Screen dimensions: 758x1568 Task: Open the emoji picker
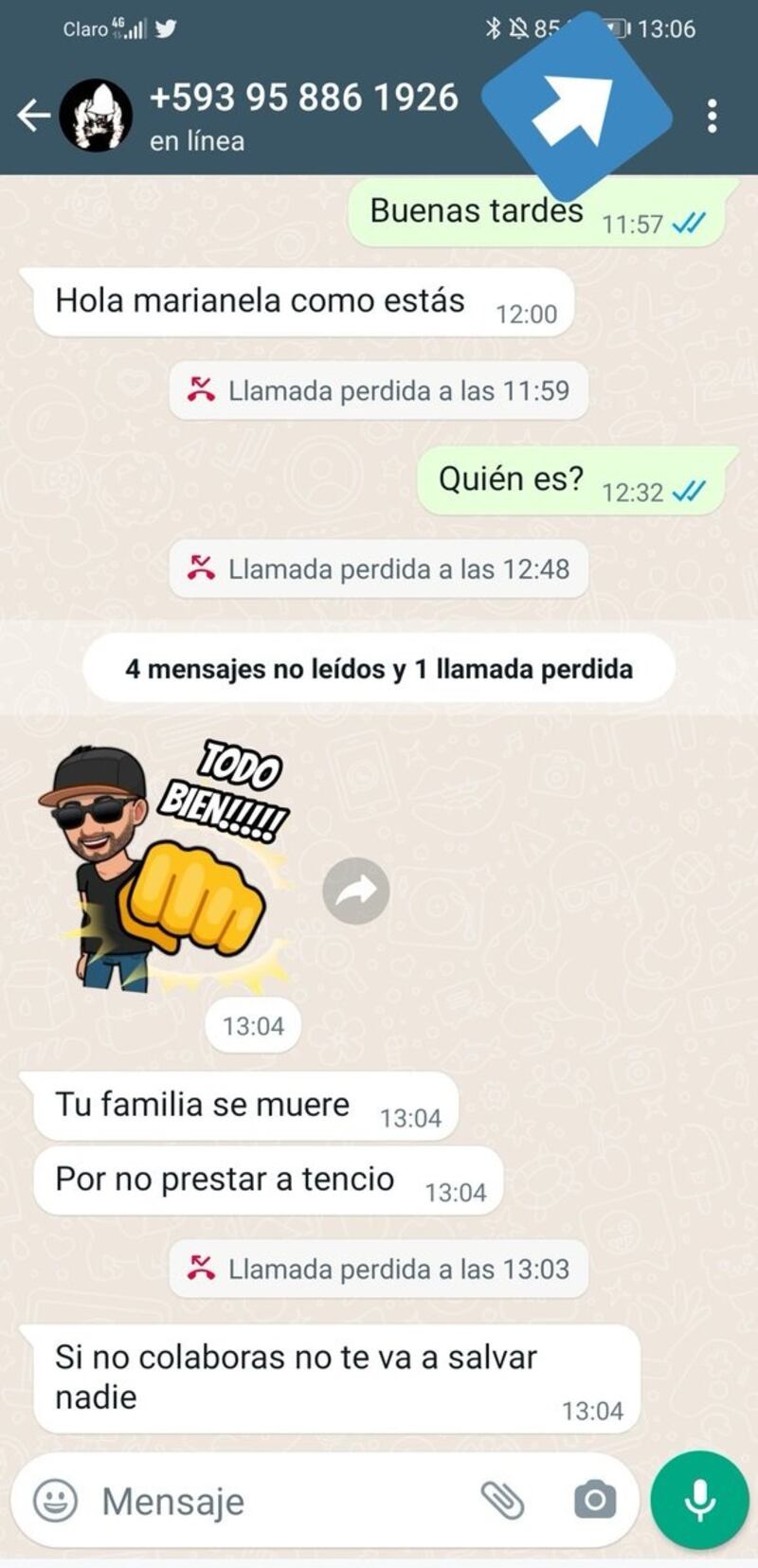(x=56, y=1501)
